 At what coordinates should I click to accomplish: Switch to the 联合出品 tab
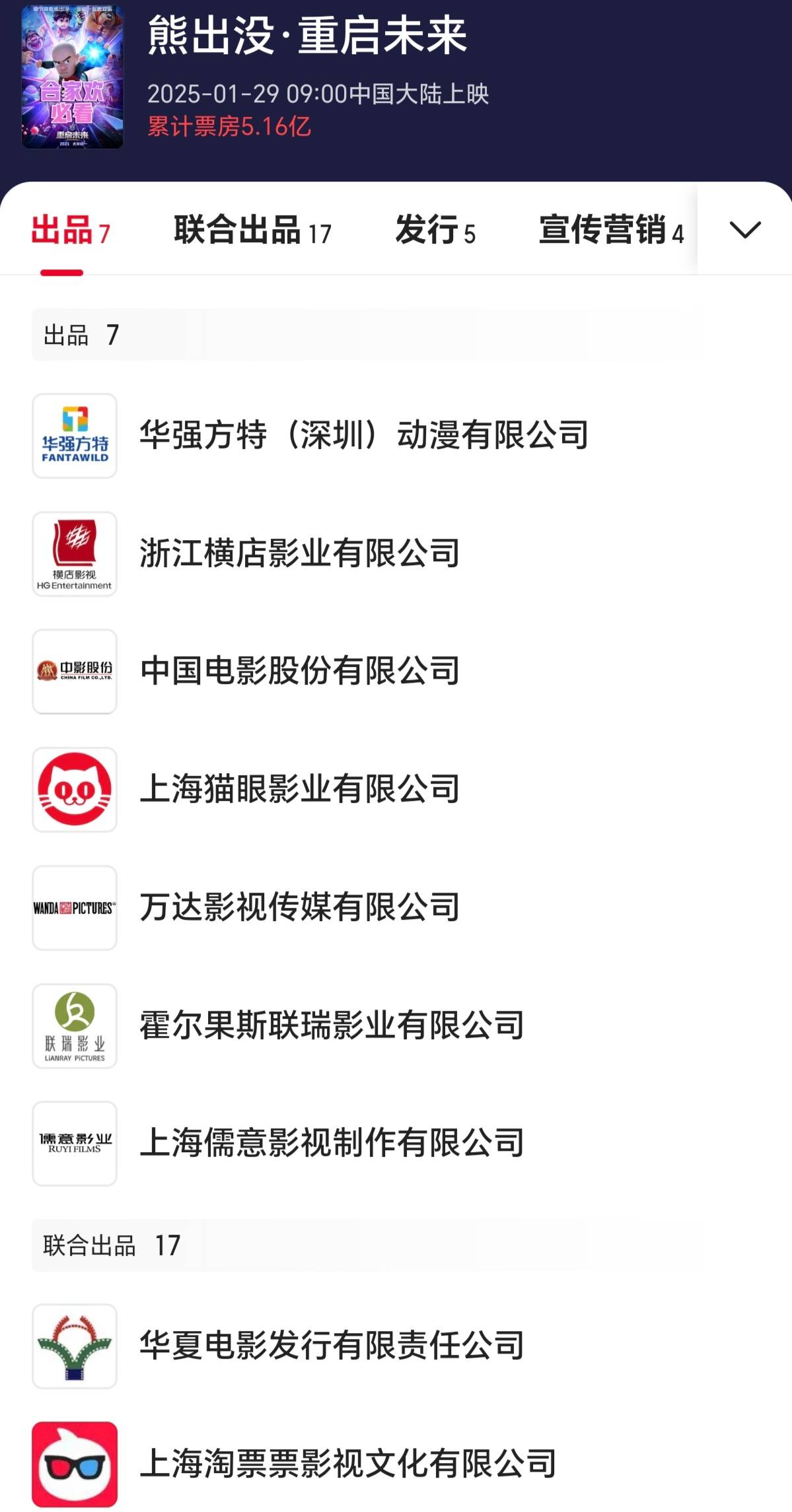(252, 230)
